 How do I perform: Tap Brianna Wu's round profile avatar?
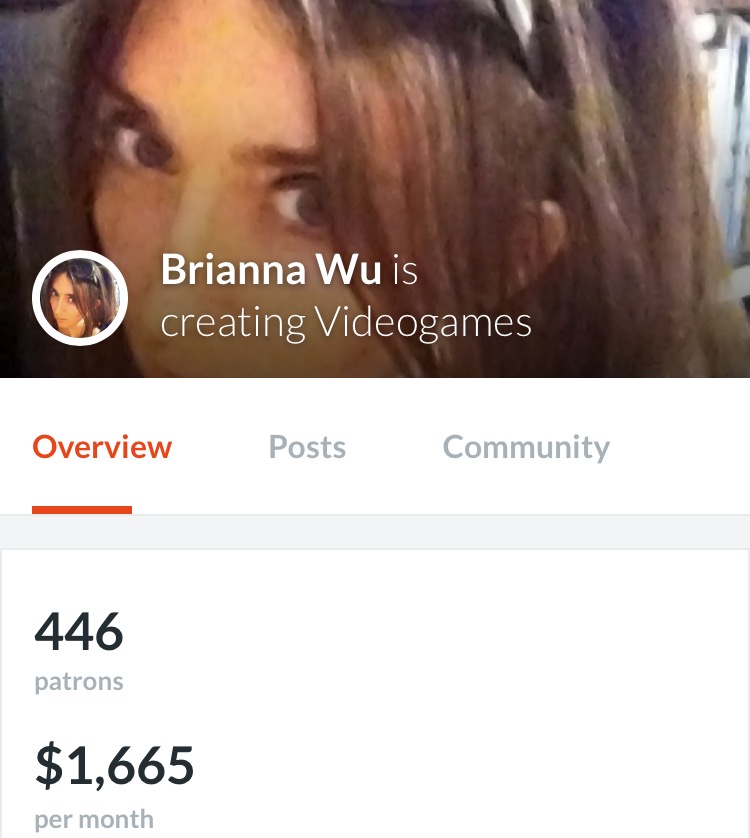tap(80, 298)
